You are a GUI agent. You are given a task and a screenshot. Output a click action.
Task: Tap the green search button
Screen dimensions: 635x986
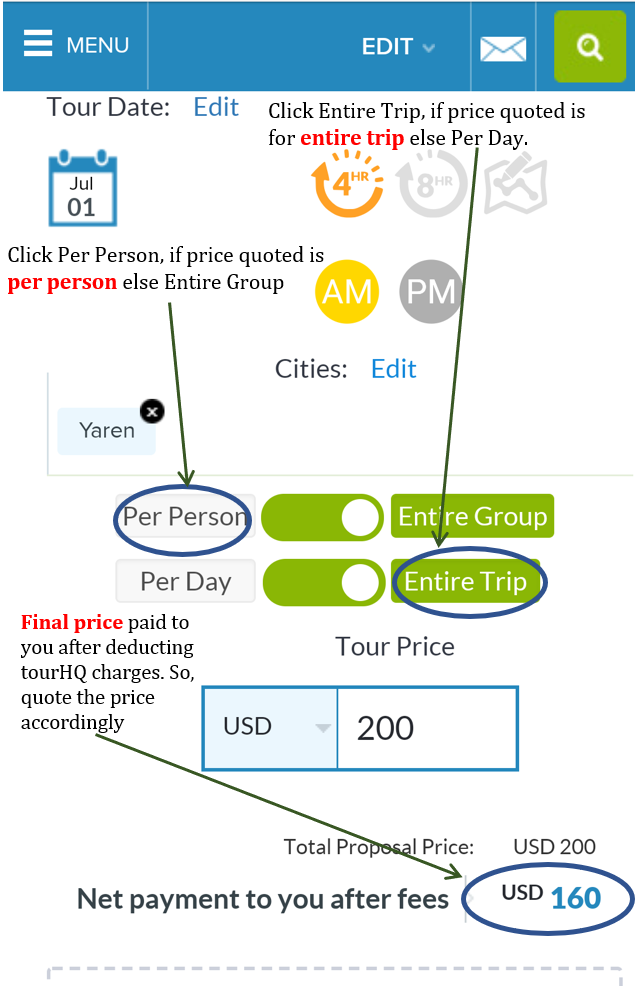point(590,46)
